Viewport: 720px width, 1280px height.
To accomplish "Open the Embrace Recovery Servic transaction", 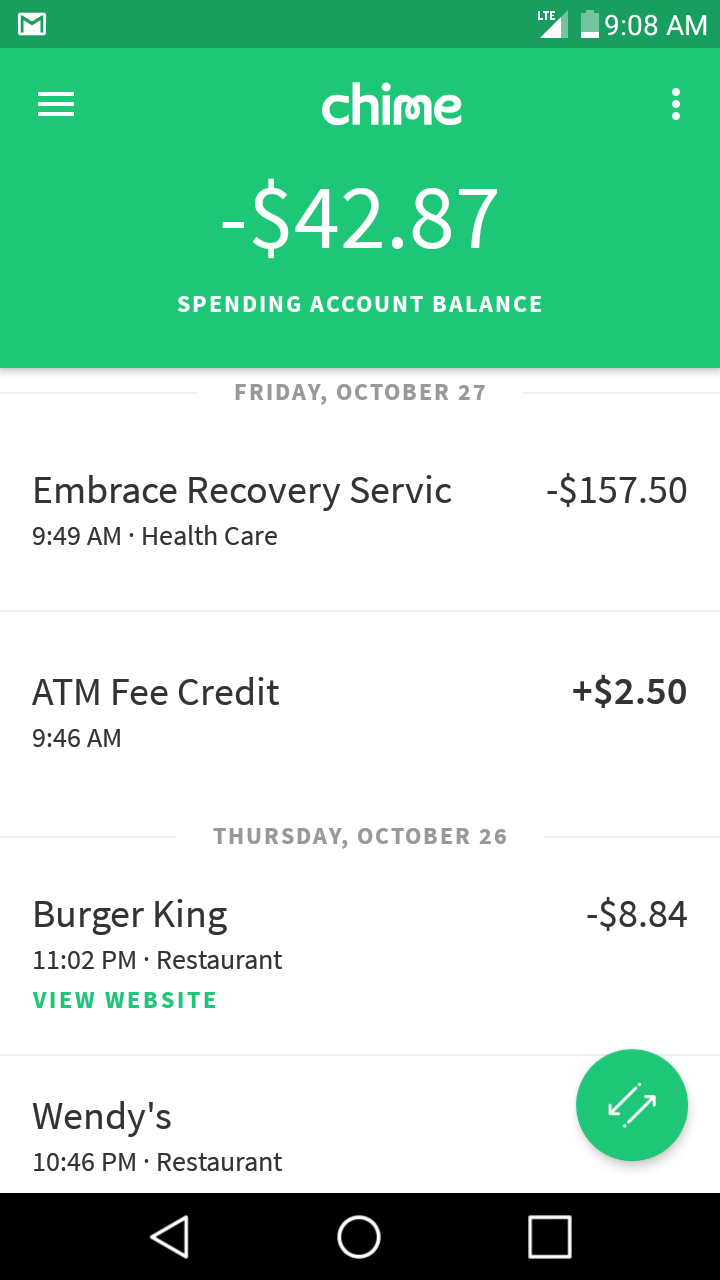I will (x=360, y=510).
